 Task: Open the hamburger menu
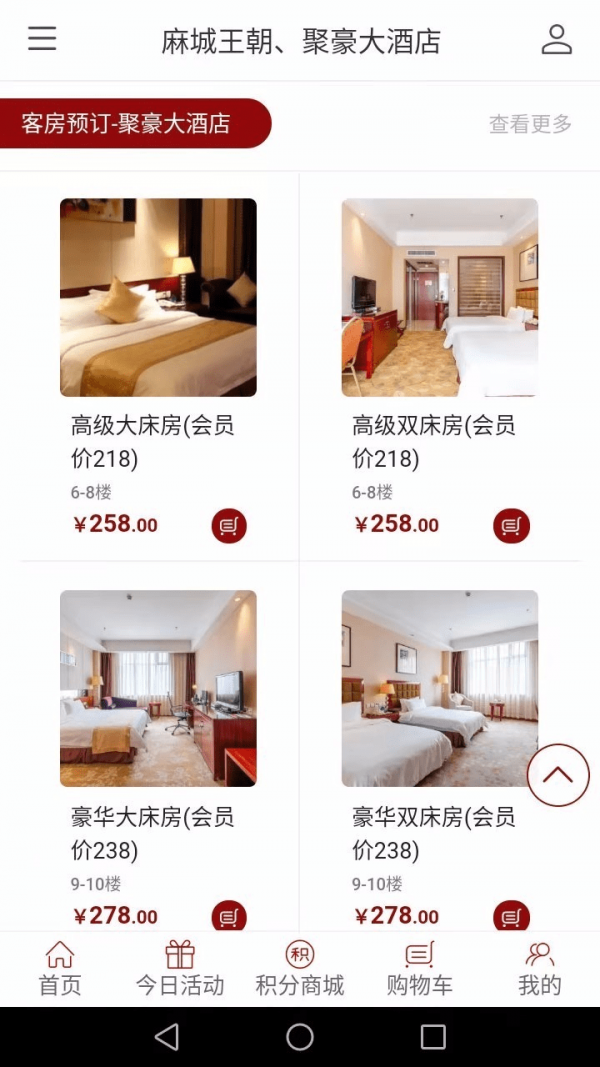point(42,39)
